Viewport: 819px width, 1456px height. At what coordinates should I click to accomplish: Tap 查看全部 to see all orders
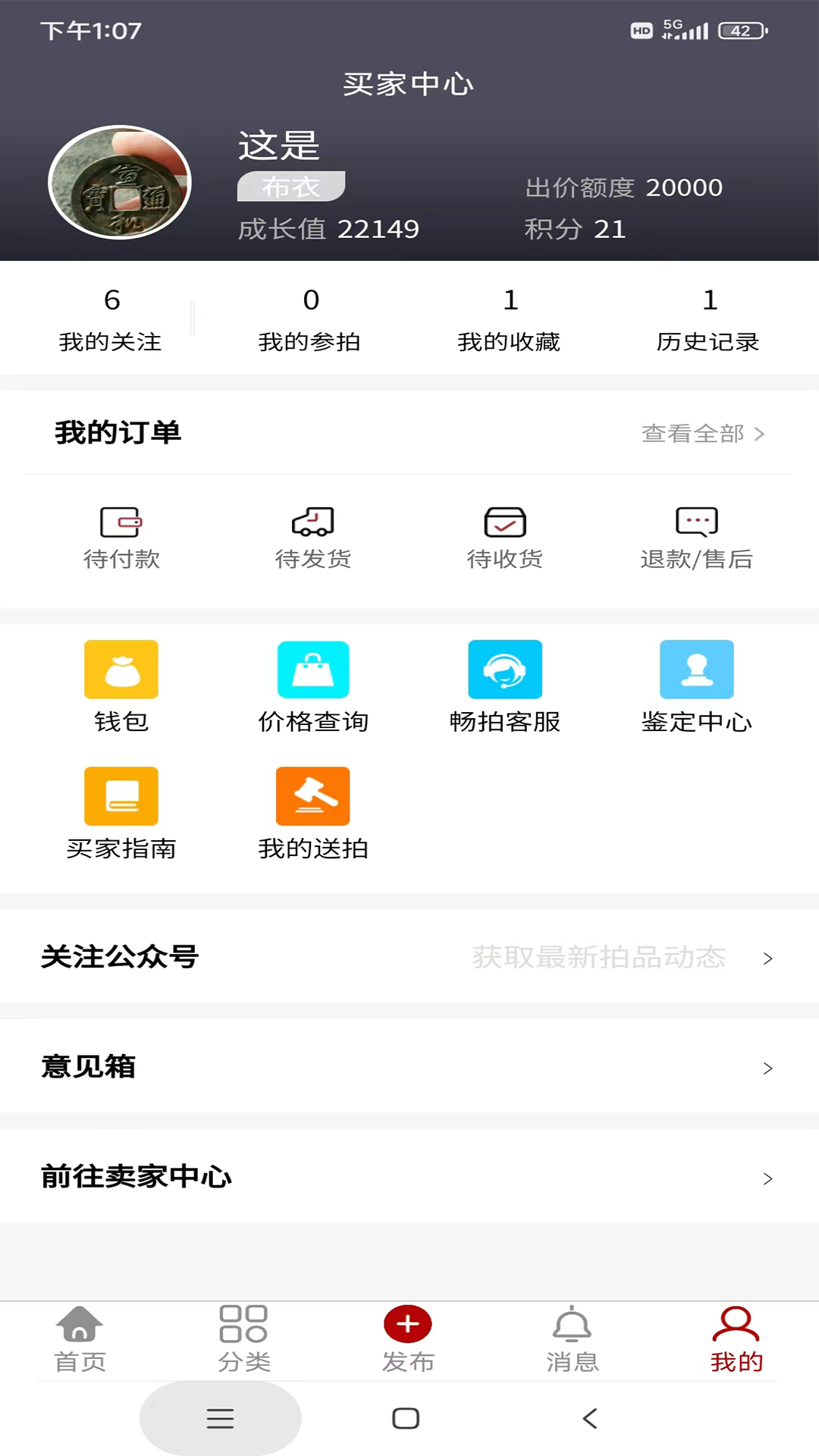point(702,433)
